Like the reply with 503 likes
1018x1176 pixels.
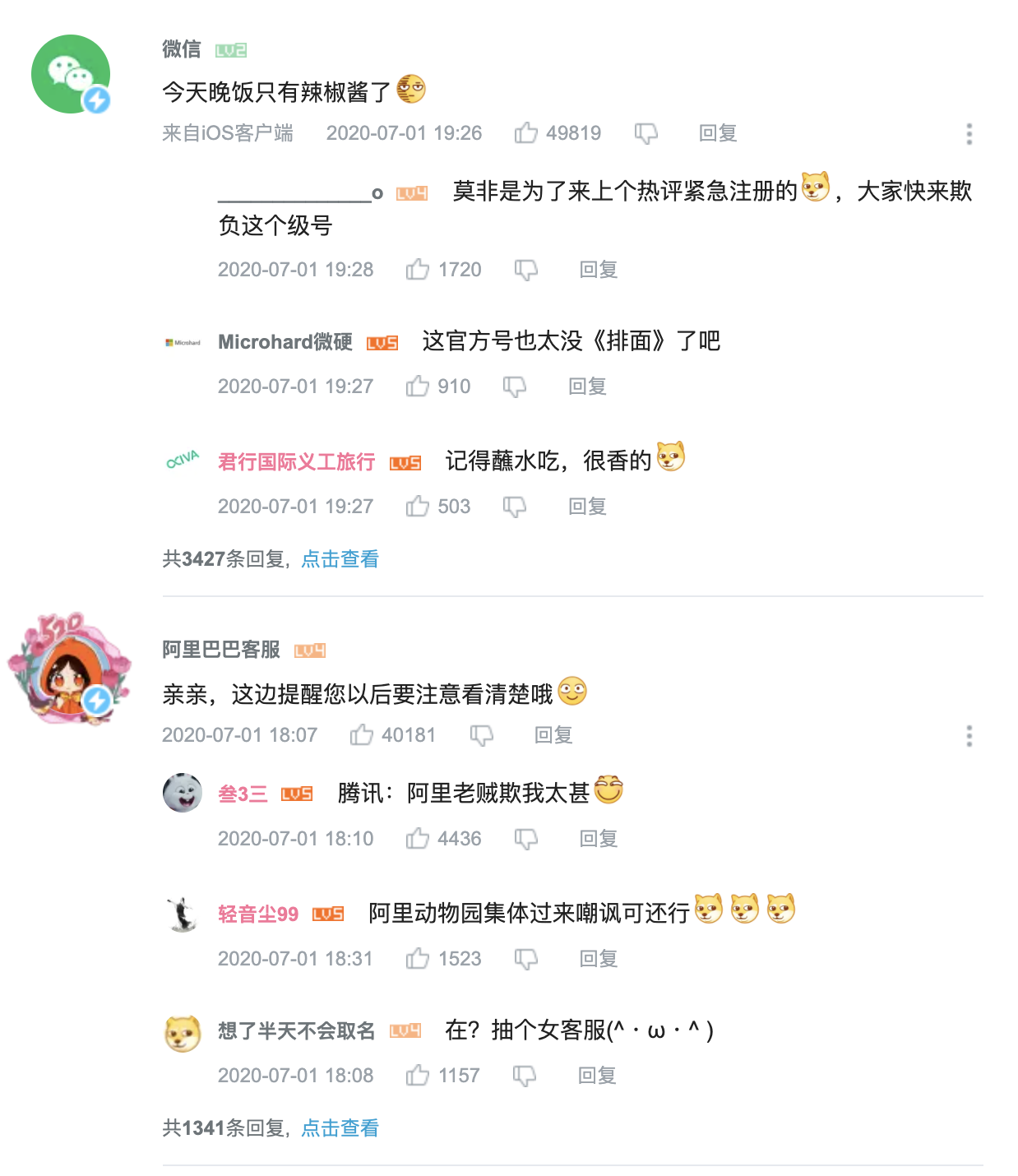pyautogui.click(x=417, y=507)
